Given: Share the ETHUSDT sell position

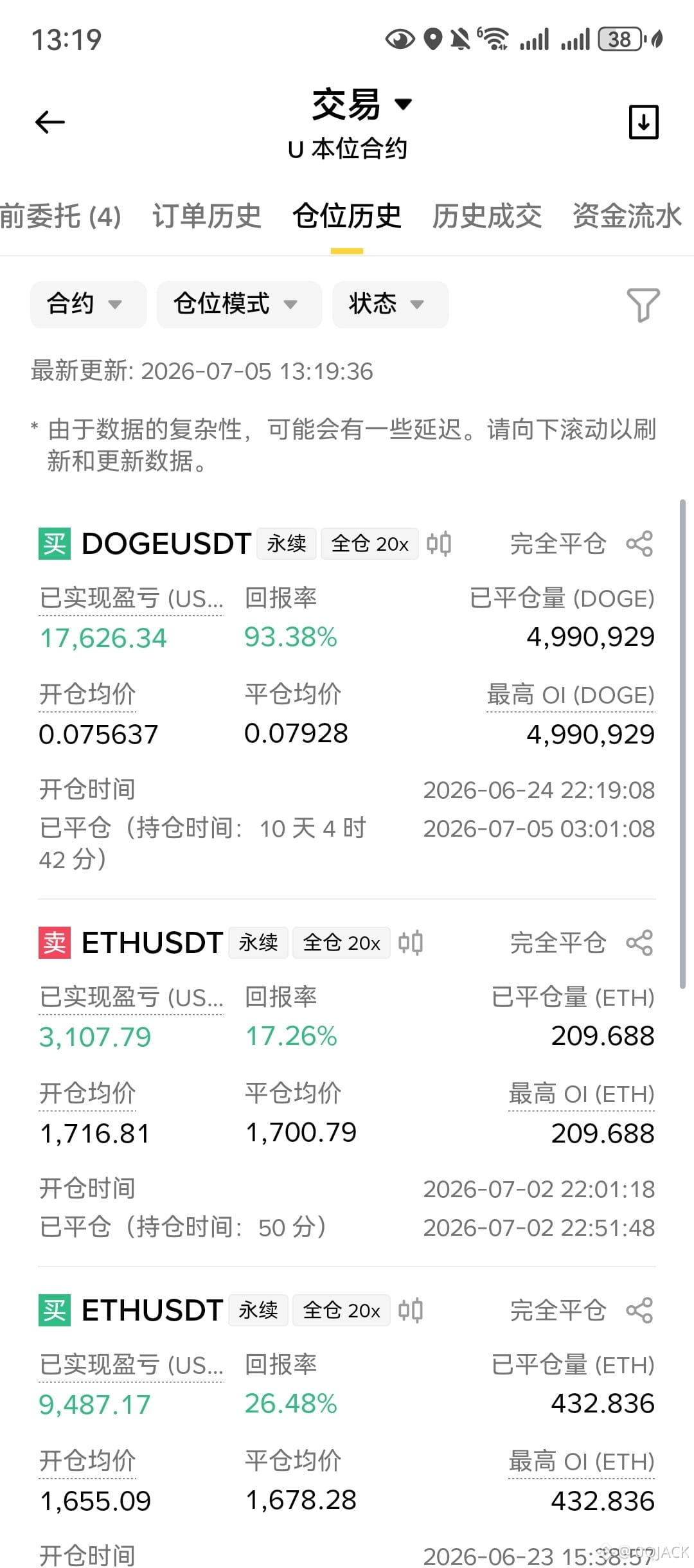Looking at the screenshot, I should click(x=639, y=943).
